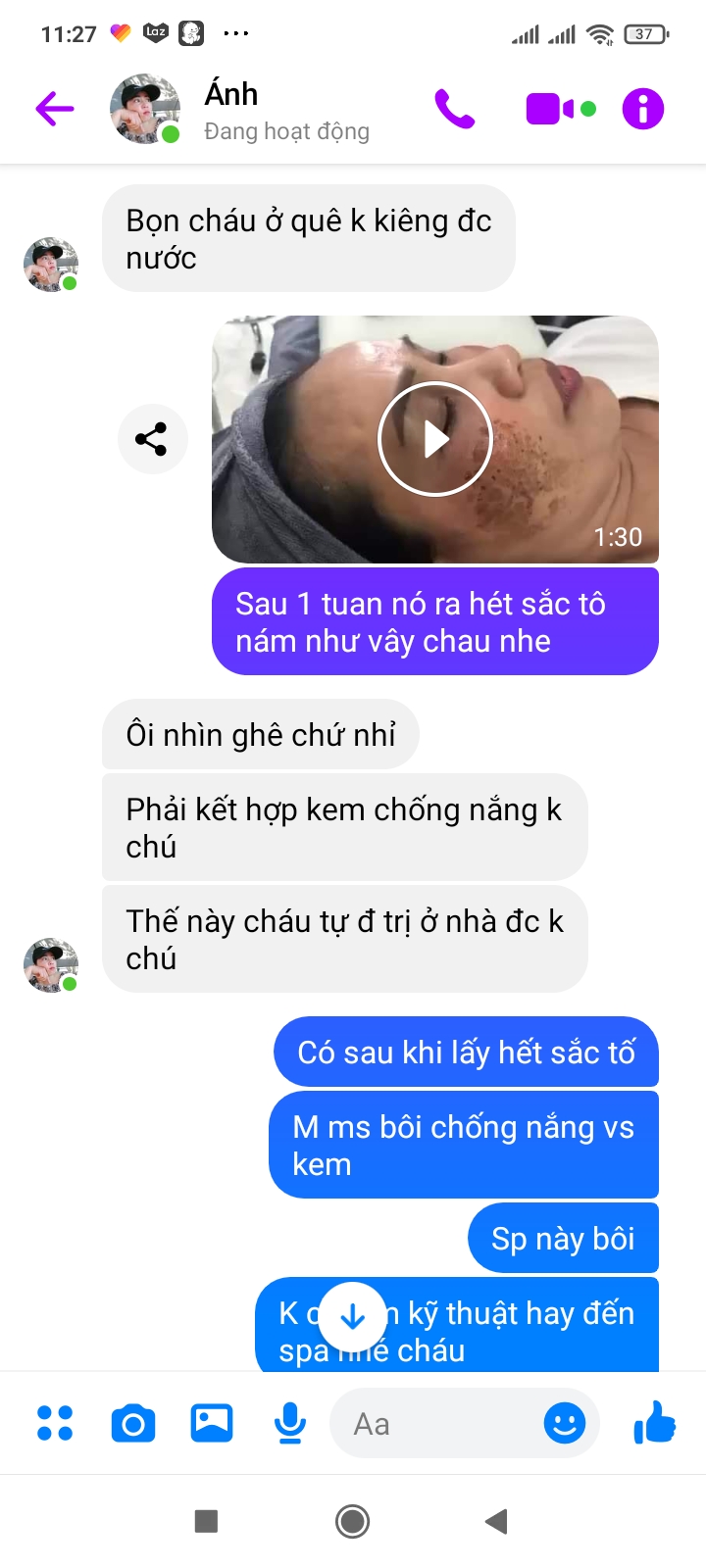
Task: Start a voice call with Ánh
Action: (x=454, y=109)
